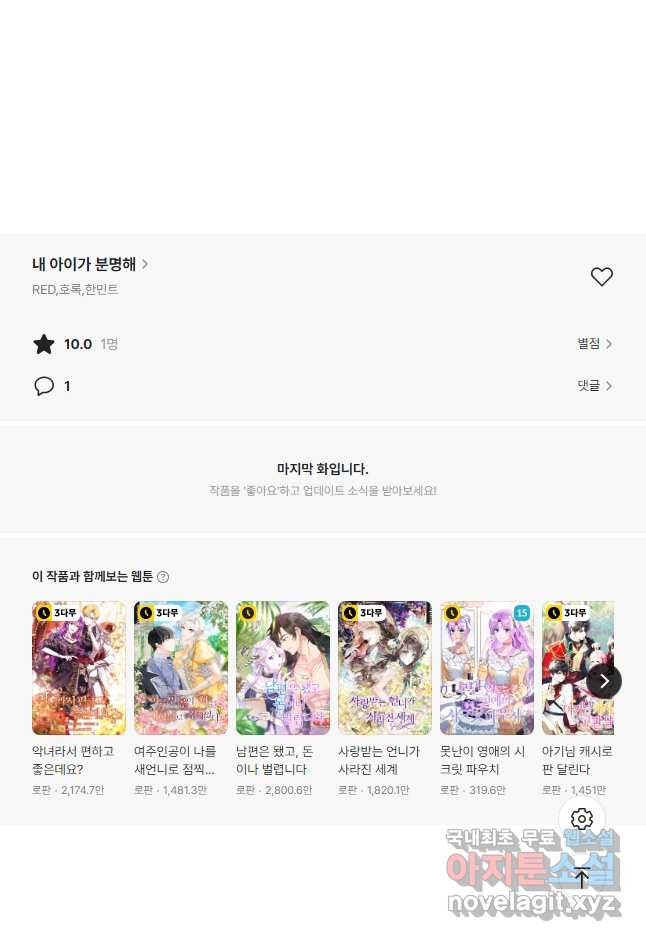Open webtoon 못난이 영애의 시크릿 파우치
This screenshot has height=941, width=646.
(x=487, y=668)
